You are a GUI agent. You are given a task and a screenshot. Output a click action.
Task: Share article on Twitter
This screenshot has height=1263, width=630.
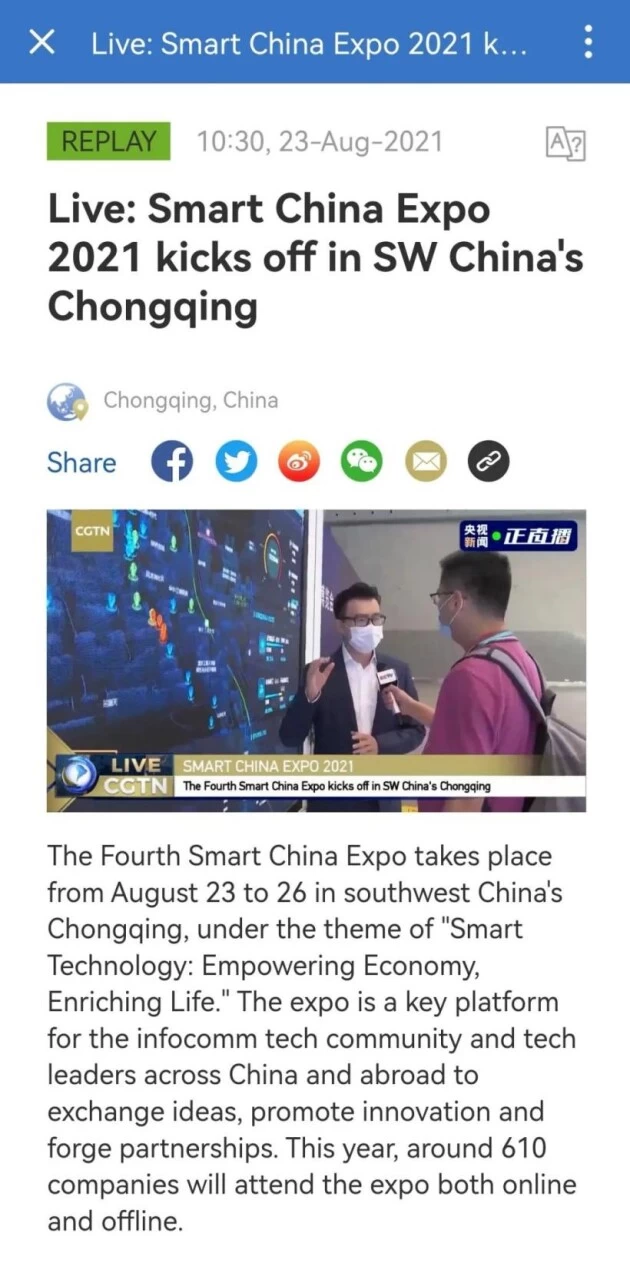[236, 462]
